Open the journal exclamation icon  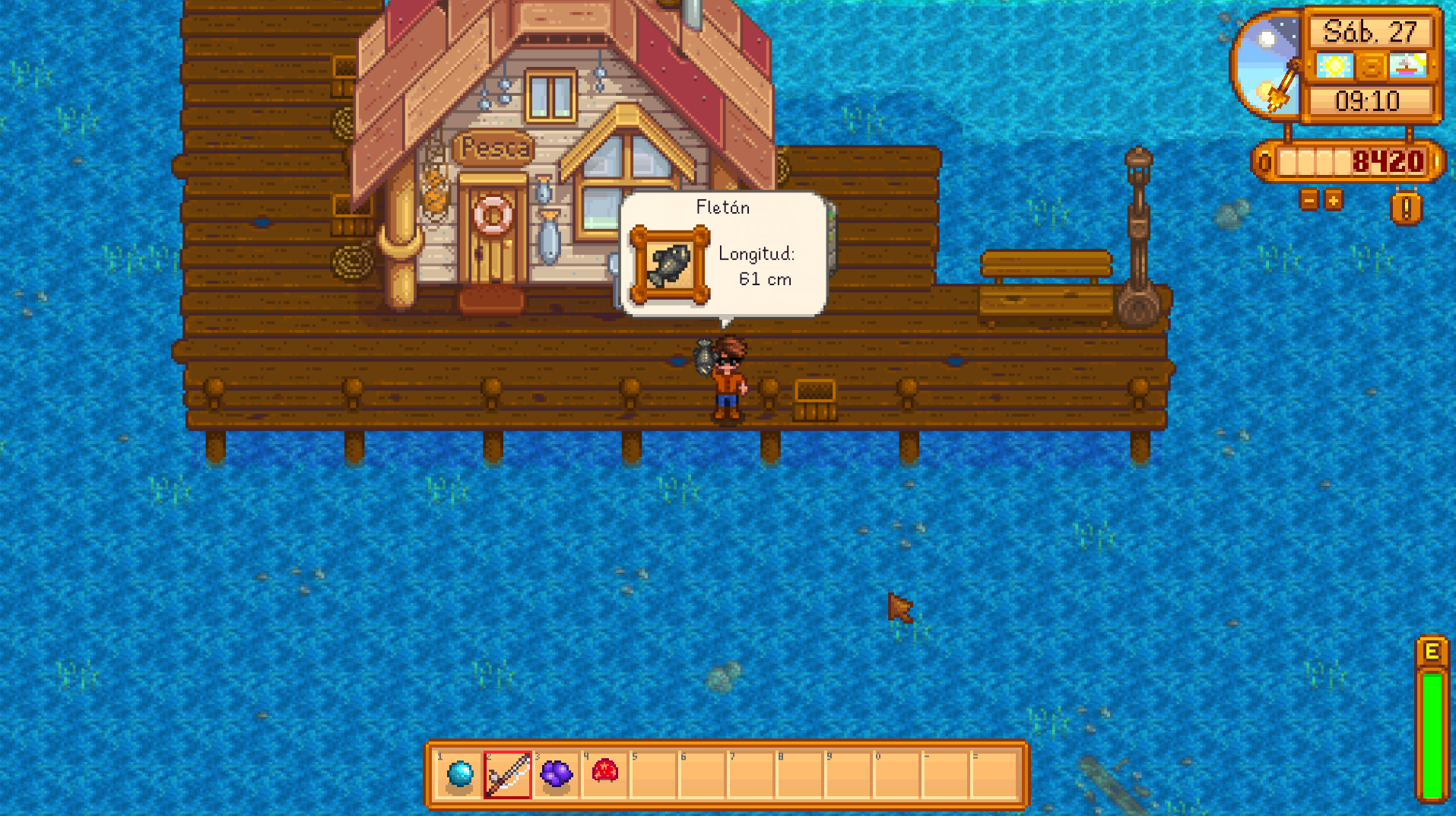1406,208
